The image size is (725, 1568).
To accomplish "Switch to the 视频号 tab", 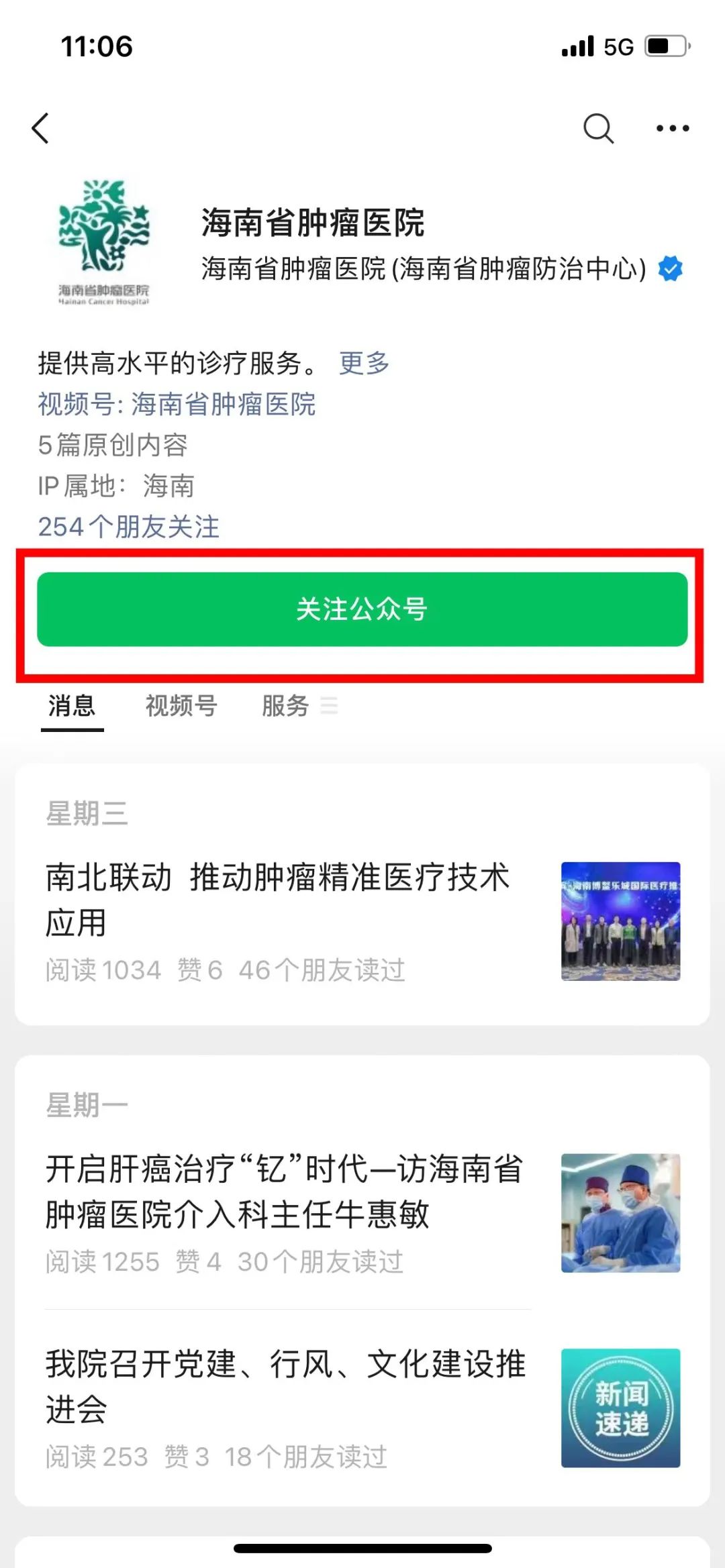I will tap(181, 706).
